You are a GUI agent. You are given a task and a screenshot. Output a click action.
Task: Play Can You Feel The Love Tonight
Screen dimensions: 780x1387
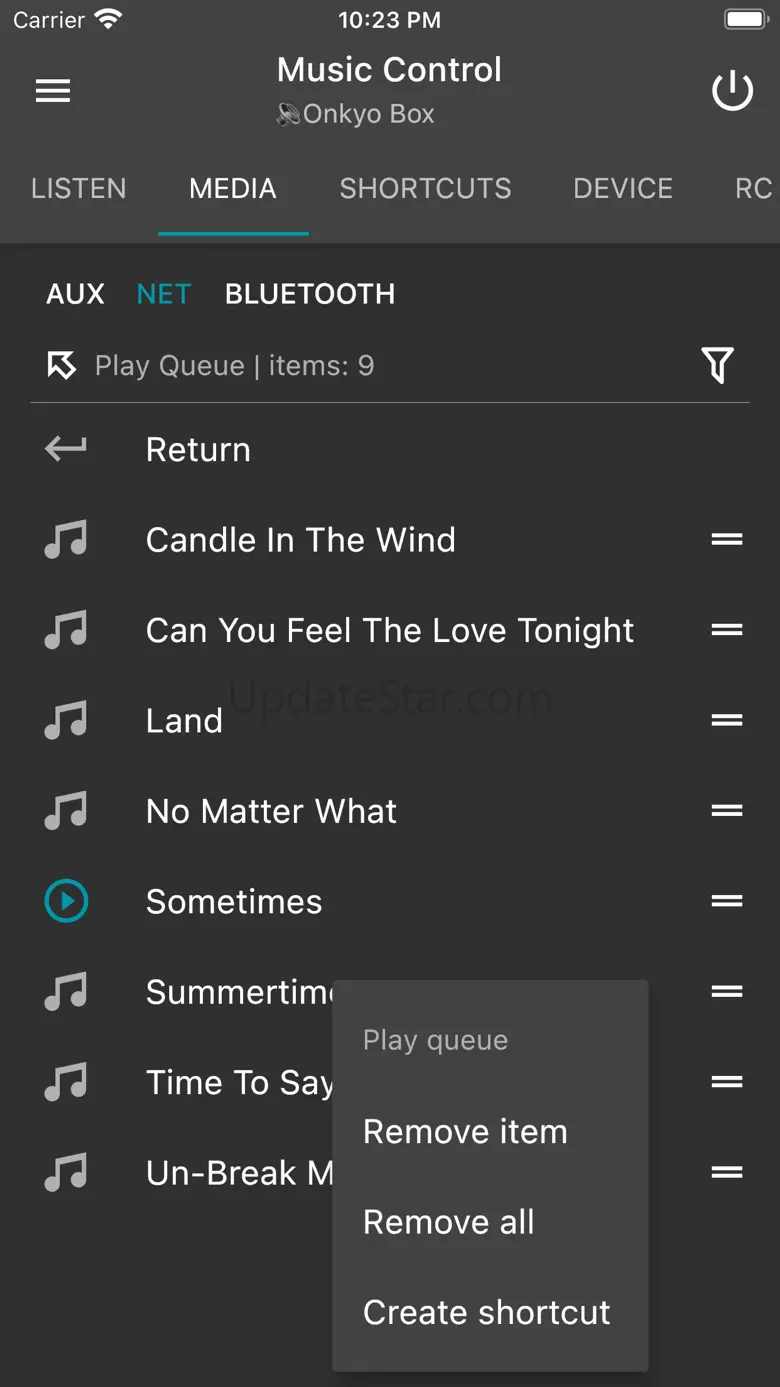[389, 631]
